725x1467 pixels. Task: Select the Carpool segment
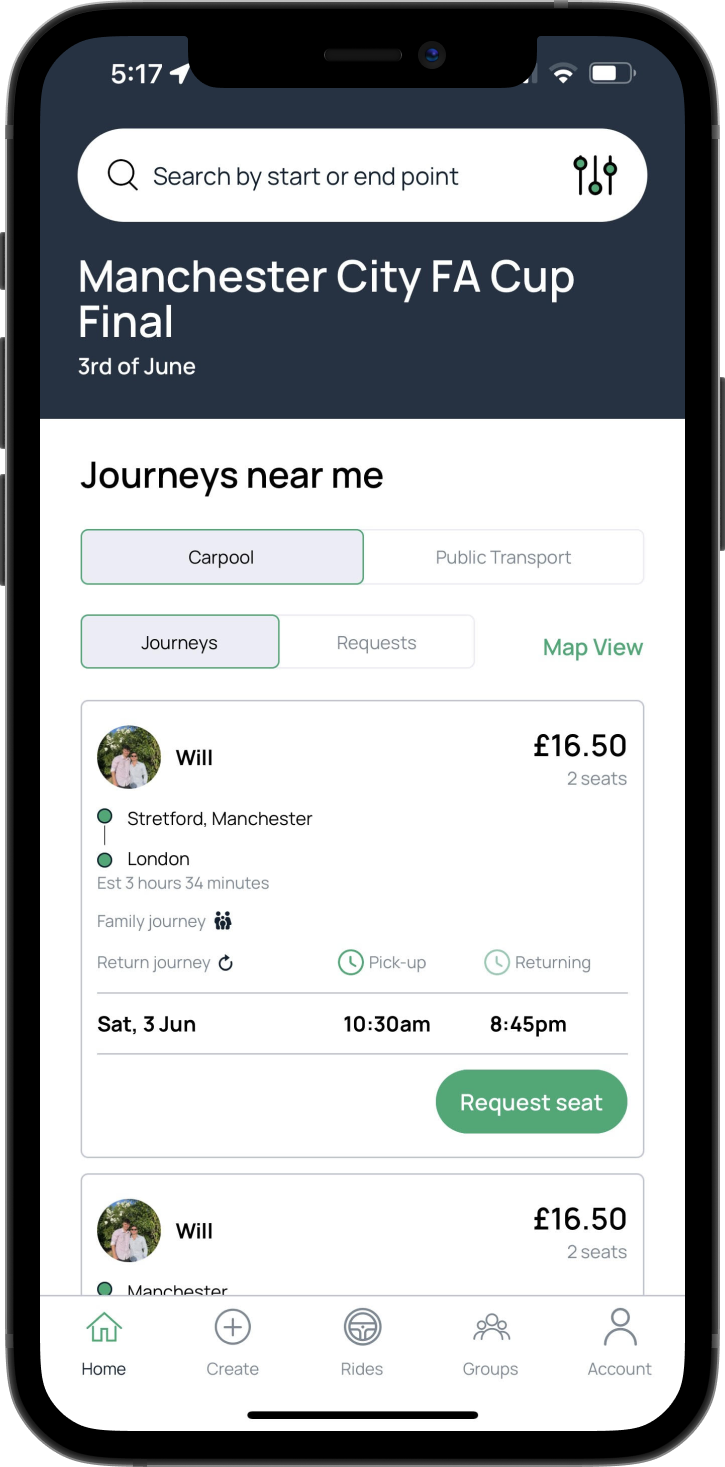click(x=222, y=557)
